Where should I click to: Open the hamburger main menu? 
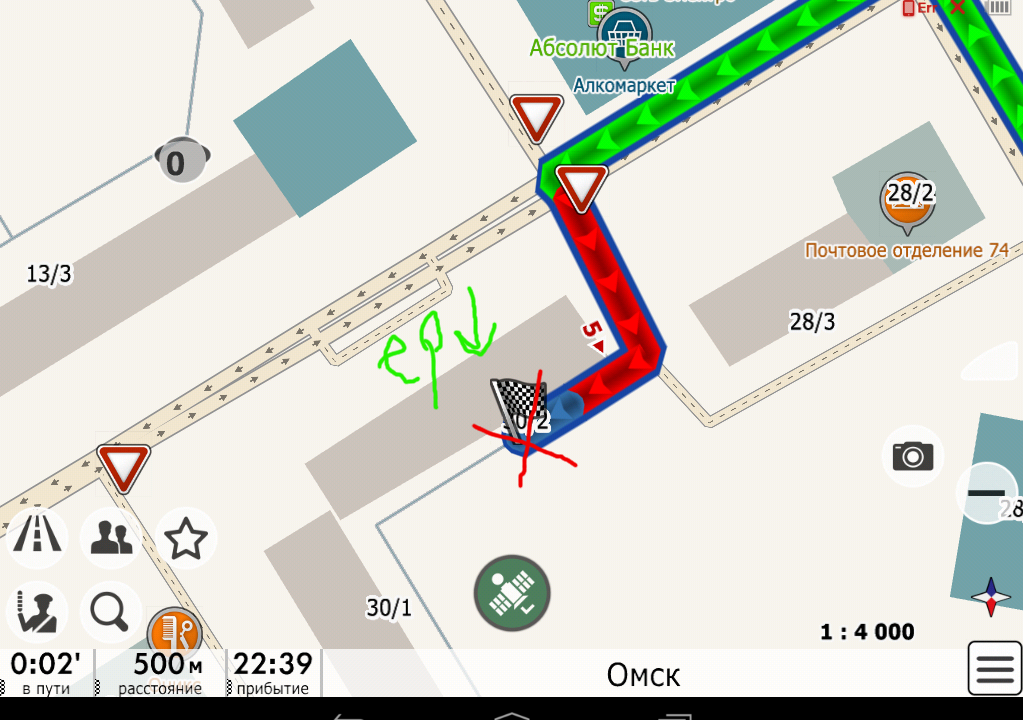(995, 668)
